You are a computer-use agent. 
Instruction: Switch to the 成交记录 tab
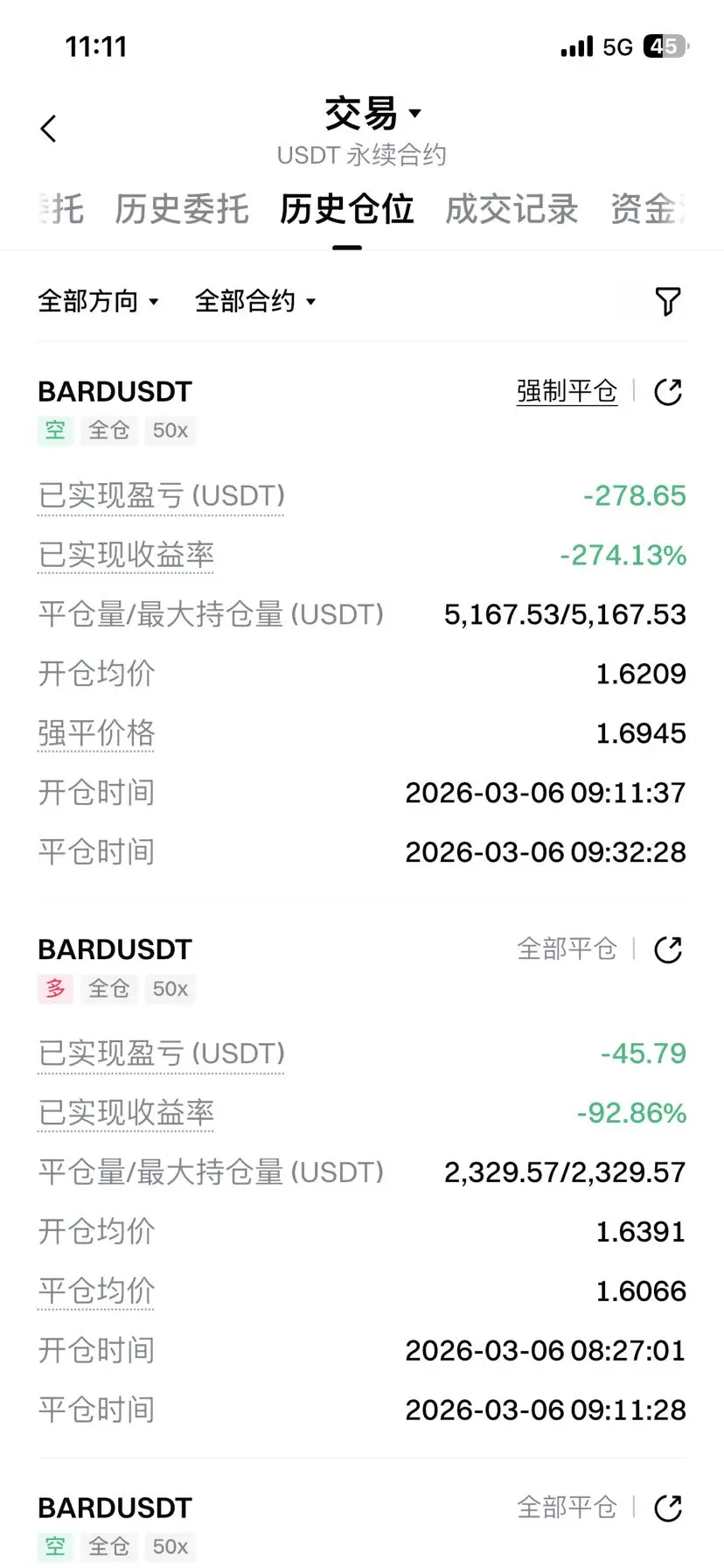coord(512,209)
